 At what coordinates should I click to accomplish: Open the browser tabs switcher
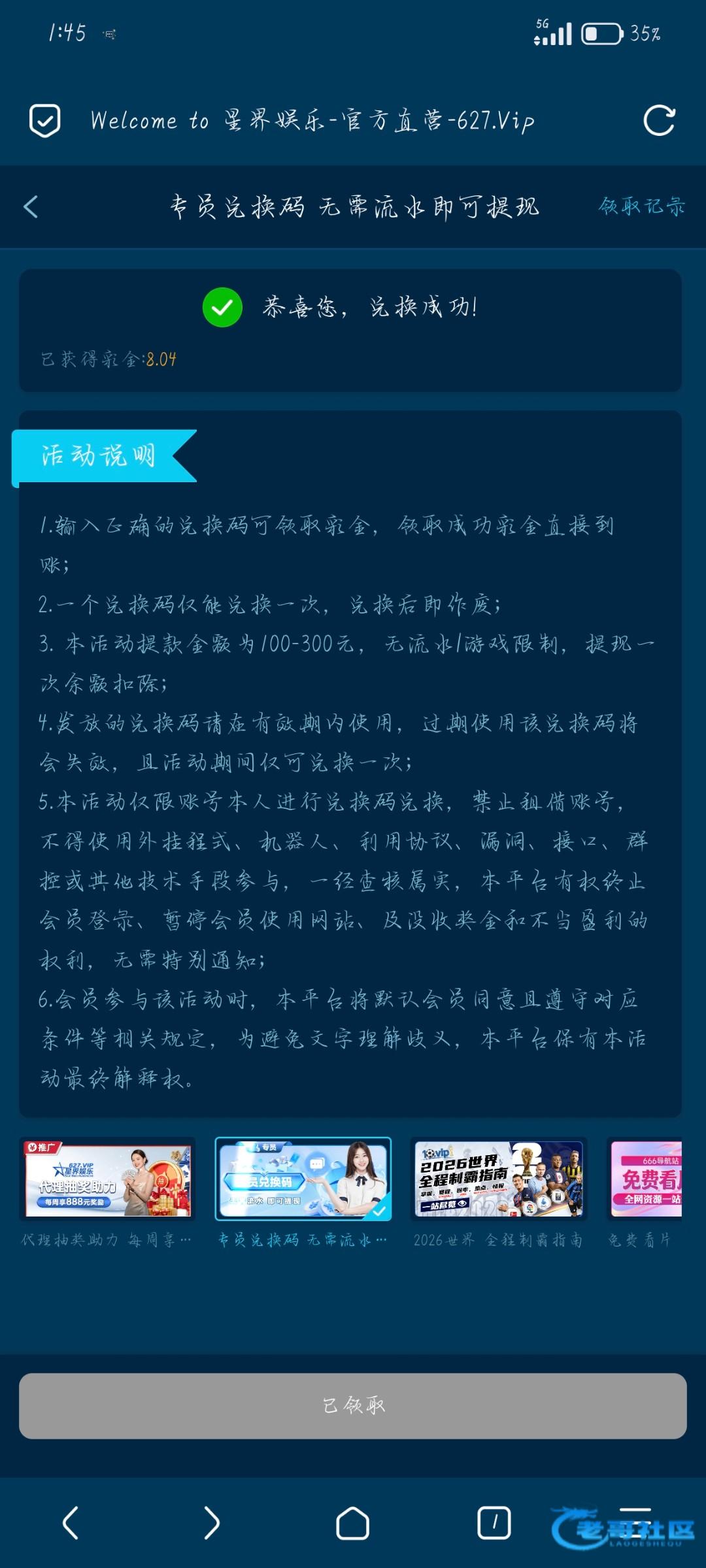click(x=494, y=1523)
